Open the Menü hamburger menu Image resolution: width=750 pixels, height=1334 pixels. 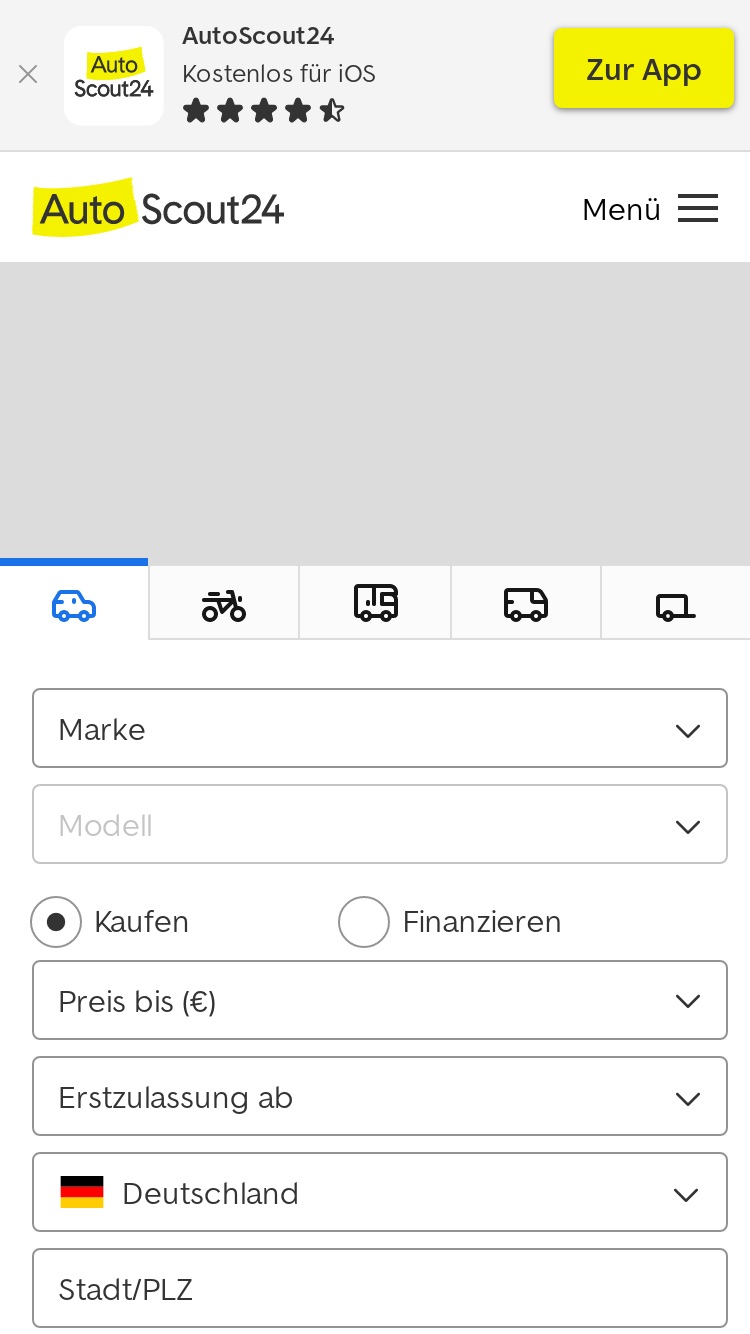click(x=650, y=209)
